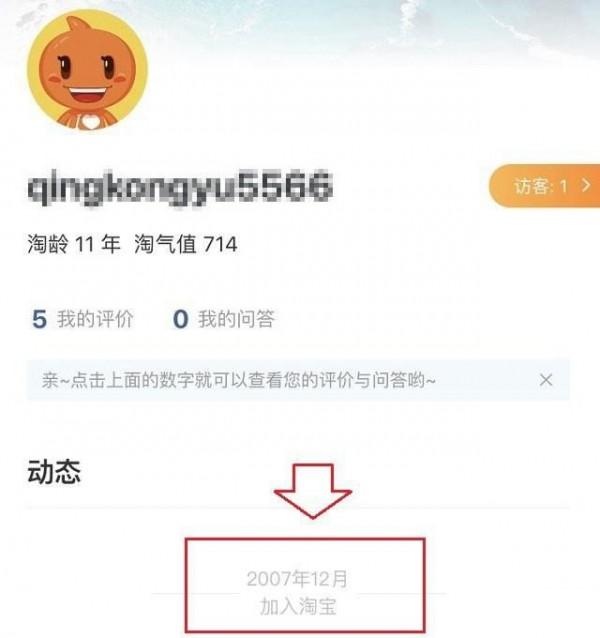Dismiss the 亲~点击上面的数字 tip banner
This screenshot has height=638, width=600.
546,380
